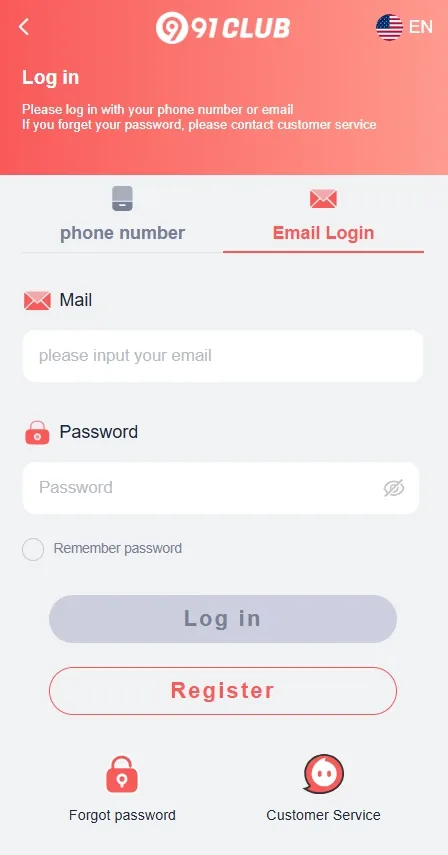
Task: Go back using the top-left arrow
Action: [x=23, y=27]
